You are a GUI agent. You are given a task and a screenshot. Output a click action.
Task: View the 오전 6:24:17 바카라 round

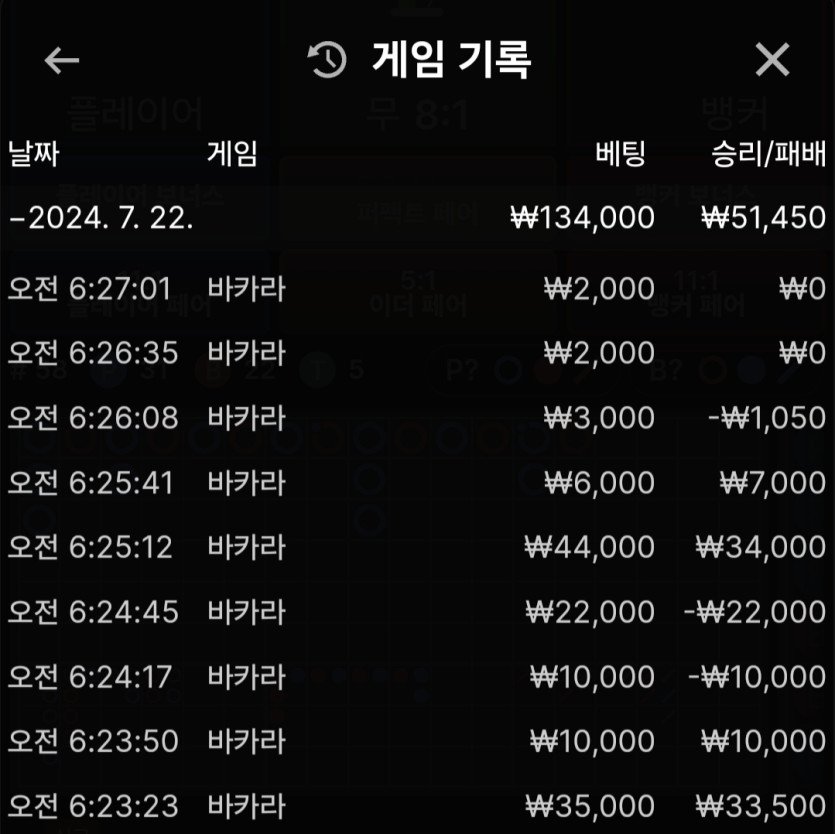(x=417, y=677)
